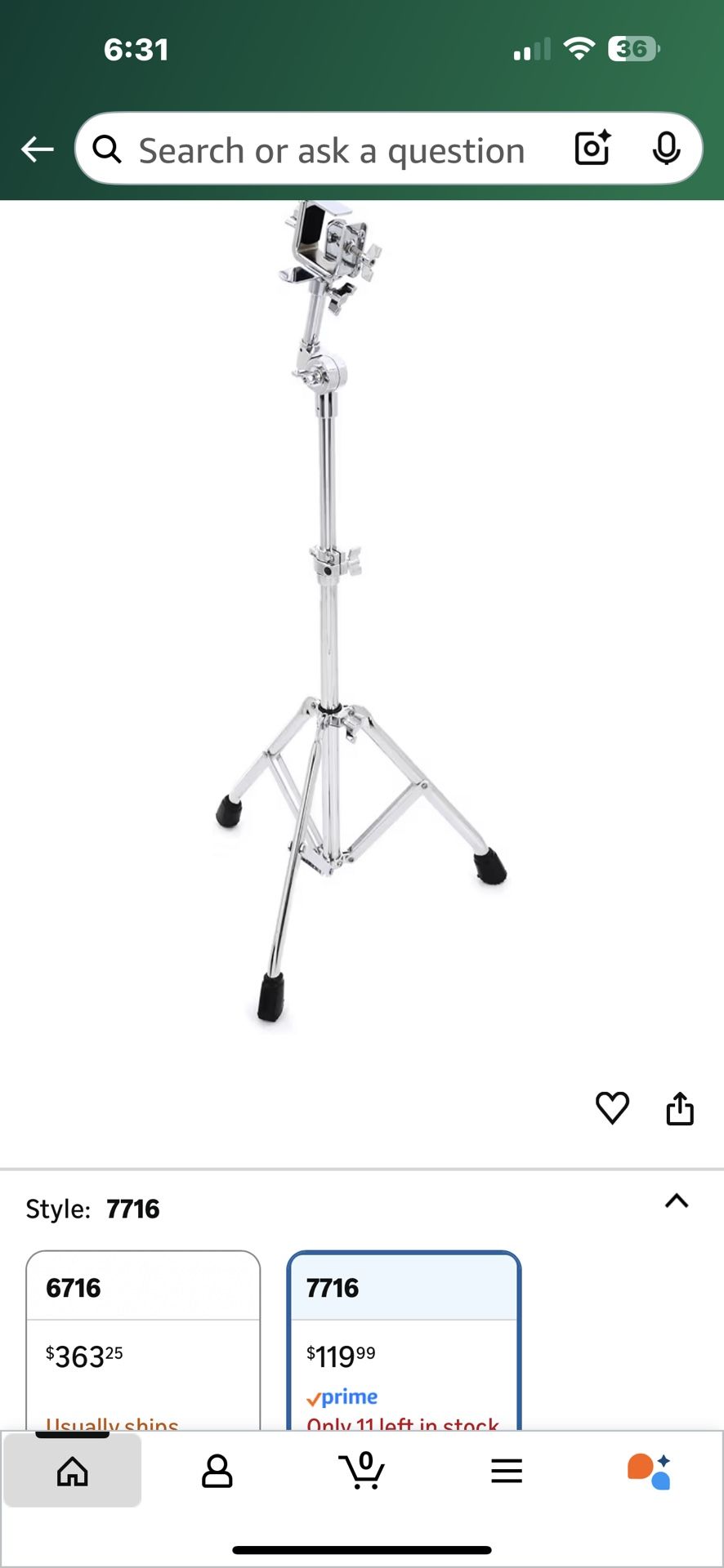Share this product
Viewport: 724px width, 1568px height.
click(x=680, y=1108)
